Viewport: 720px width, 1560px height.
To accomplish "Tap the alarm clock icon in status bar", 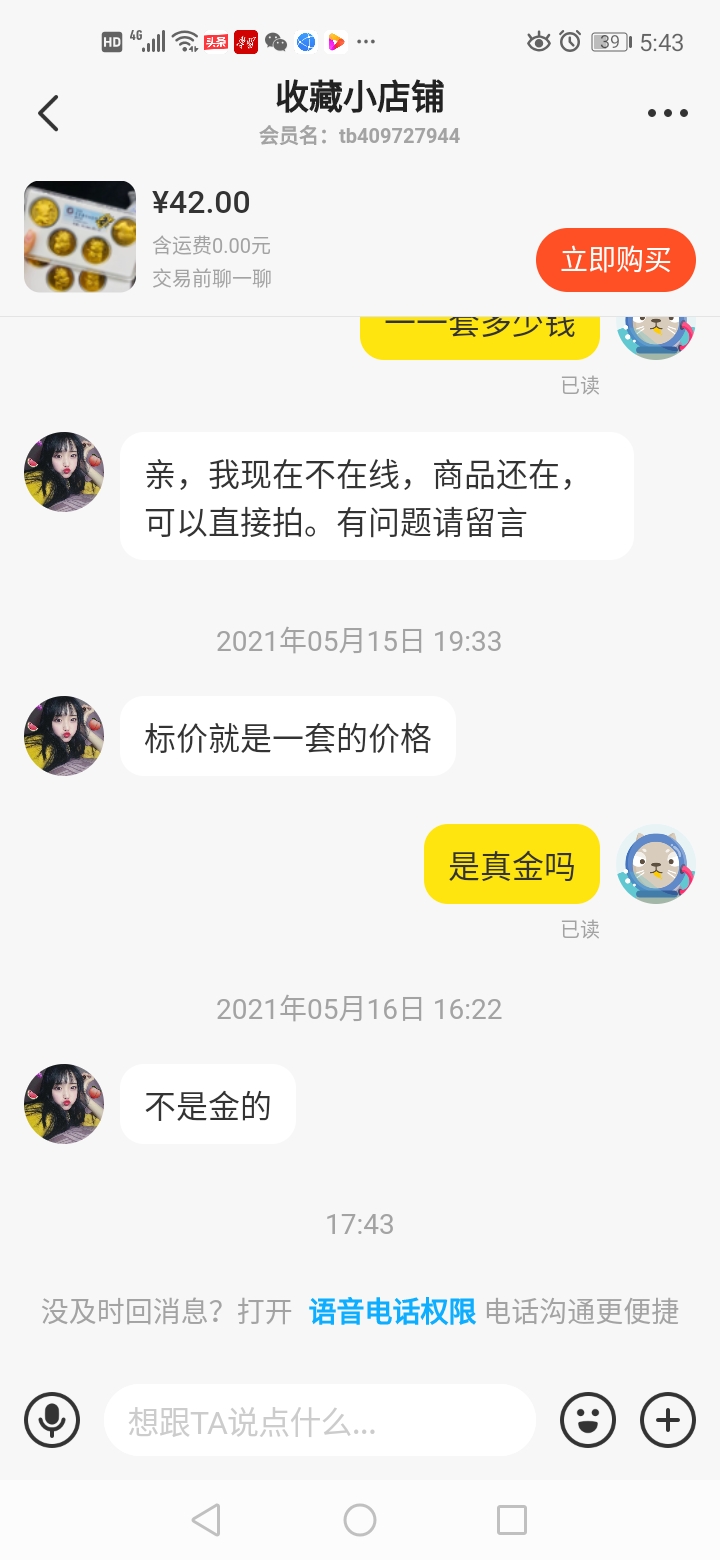I will click(x=568, y=41).
